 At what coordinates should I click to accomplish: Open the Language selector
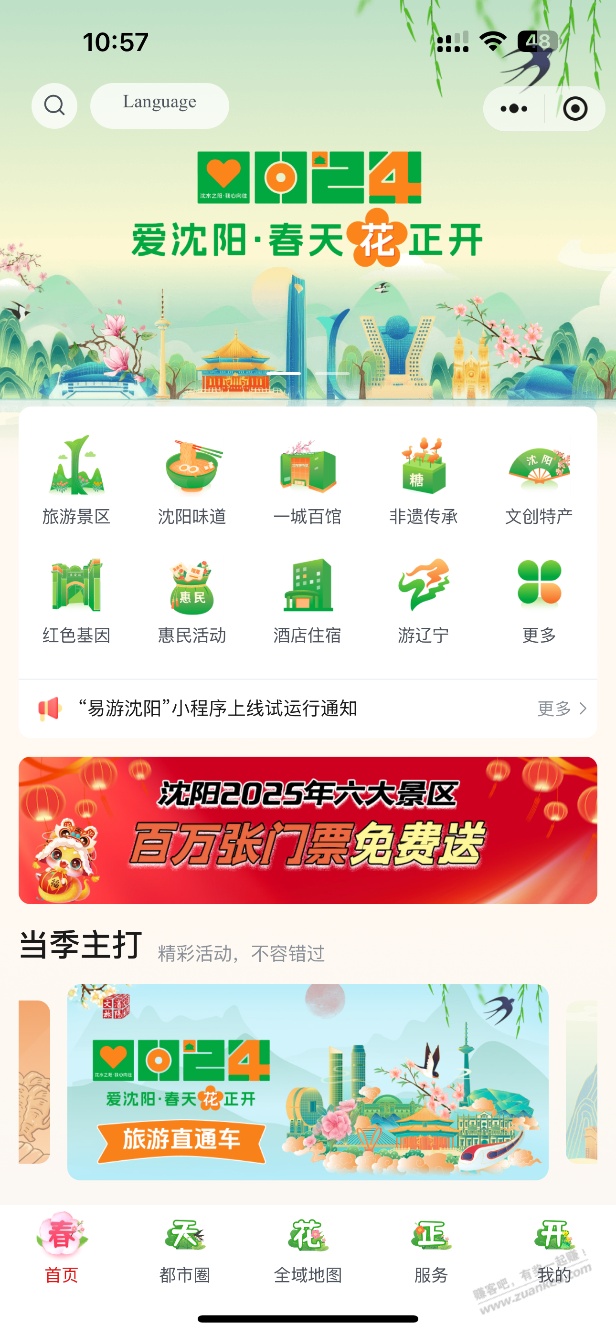159,104
